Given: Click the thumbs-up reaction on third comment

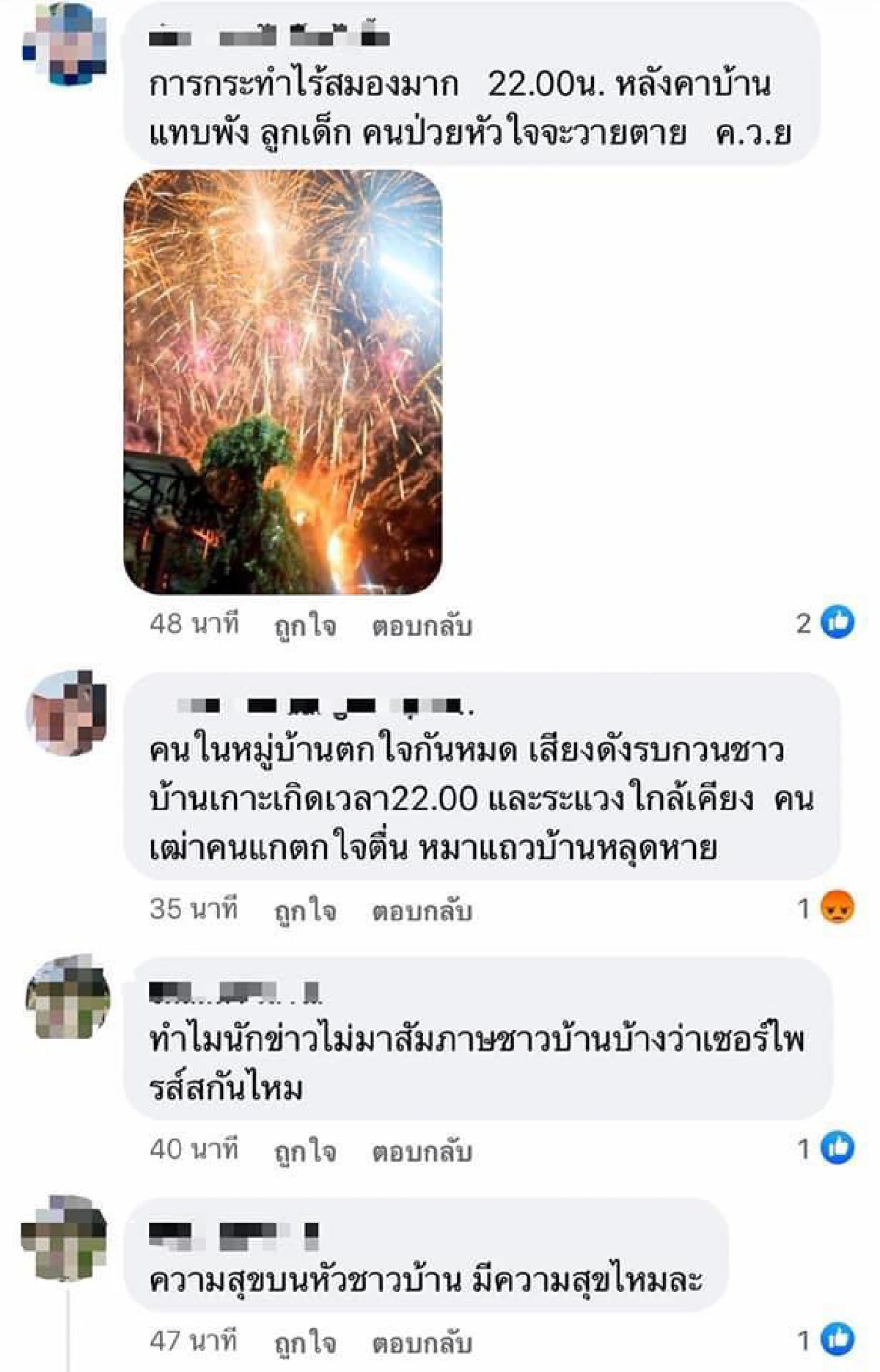Looking at the screenshot, I should pyautogui.click(x=840, y=1146).
